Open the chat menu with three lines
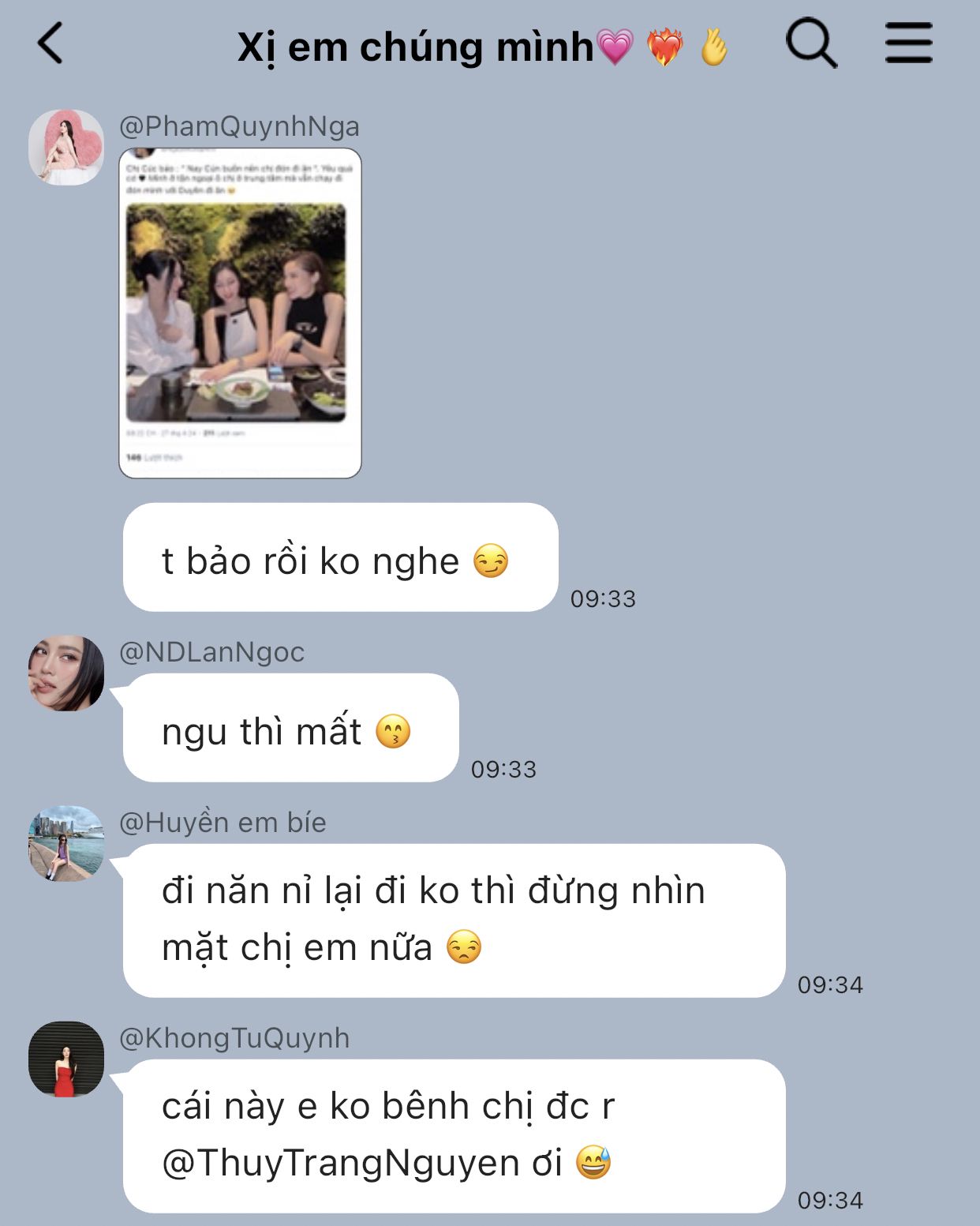The height and width of the screenshot is (1226, 980). pyautogui.click(x=908, y=43)
